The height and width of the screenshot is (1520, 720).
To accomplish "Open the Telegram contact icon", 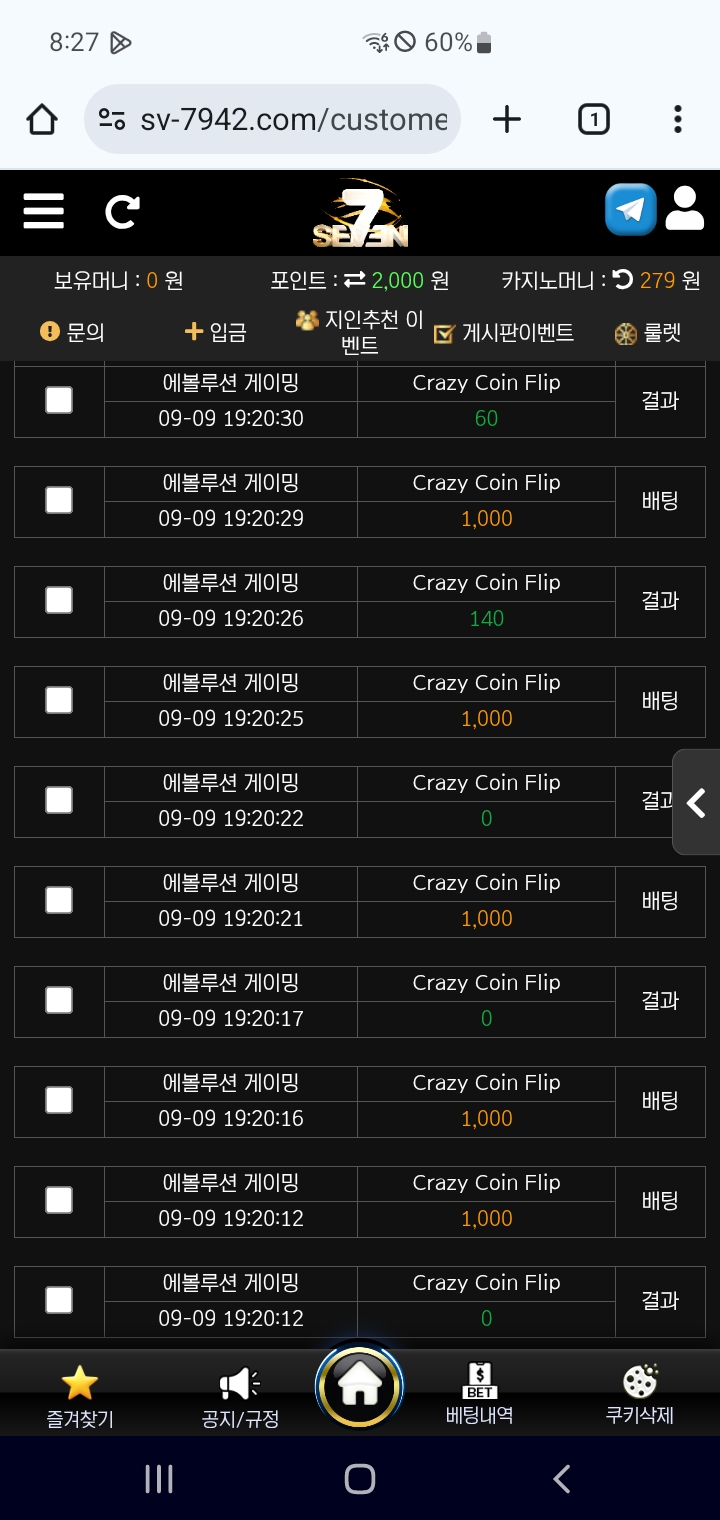I will (x=631, y=209).
